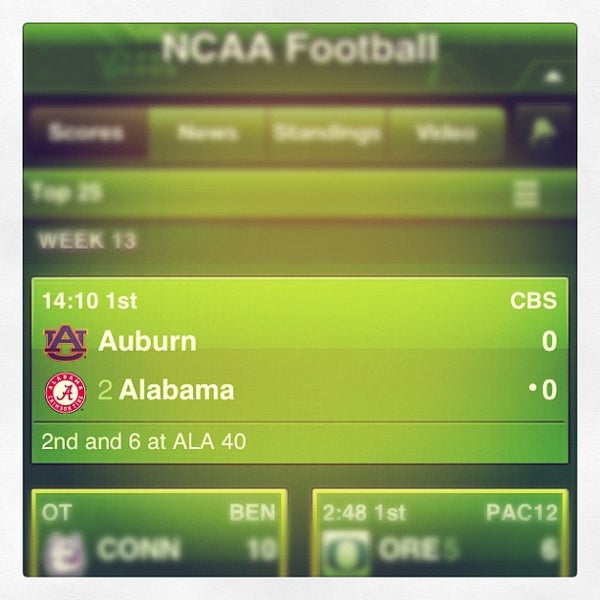Open the Top 25 conference selector
Image resolution: width=600 pixels, height=600 pixels.
(x=298, y=193)
